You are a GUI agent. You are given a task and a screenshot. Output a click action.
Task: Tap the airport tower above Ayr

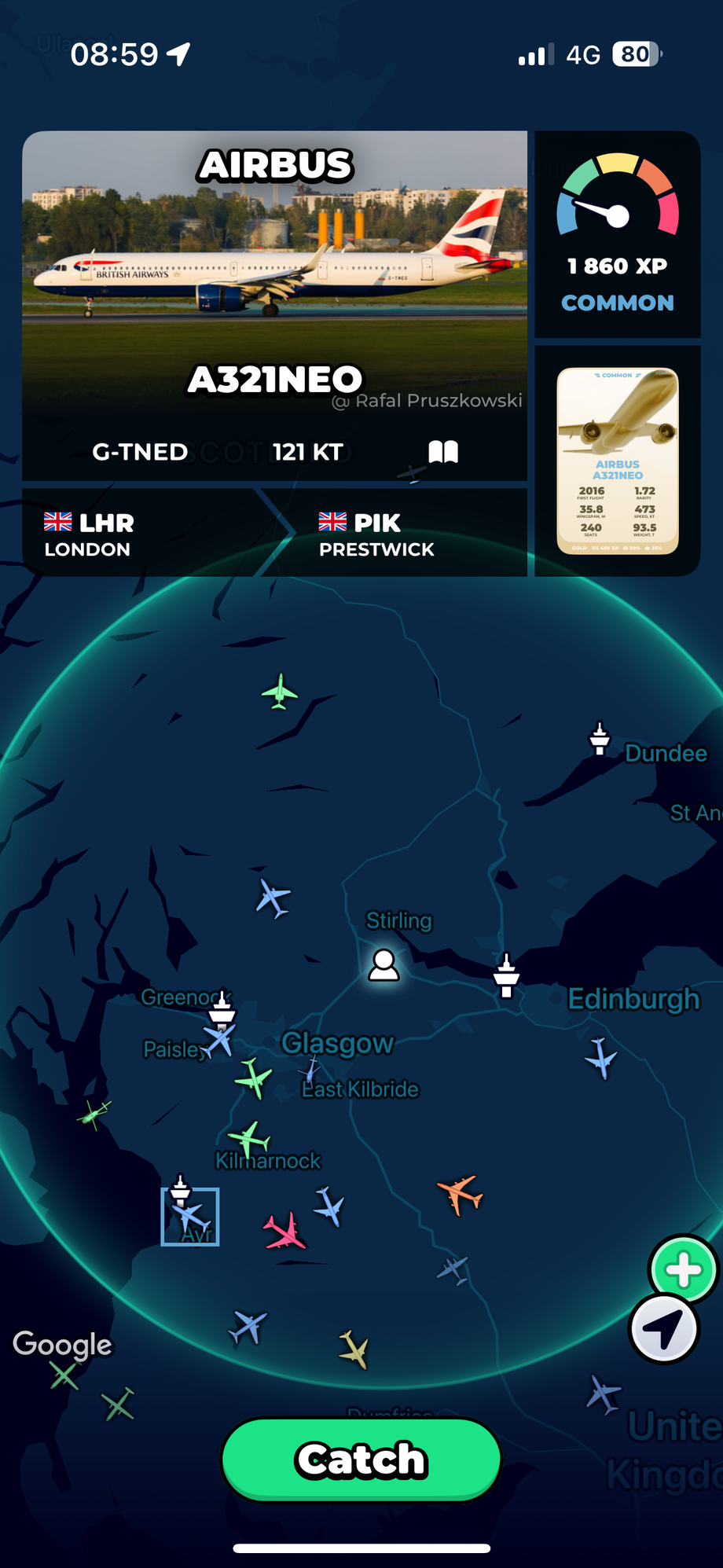point(181,1190)
